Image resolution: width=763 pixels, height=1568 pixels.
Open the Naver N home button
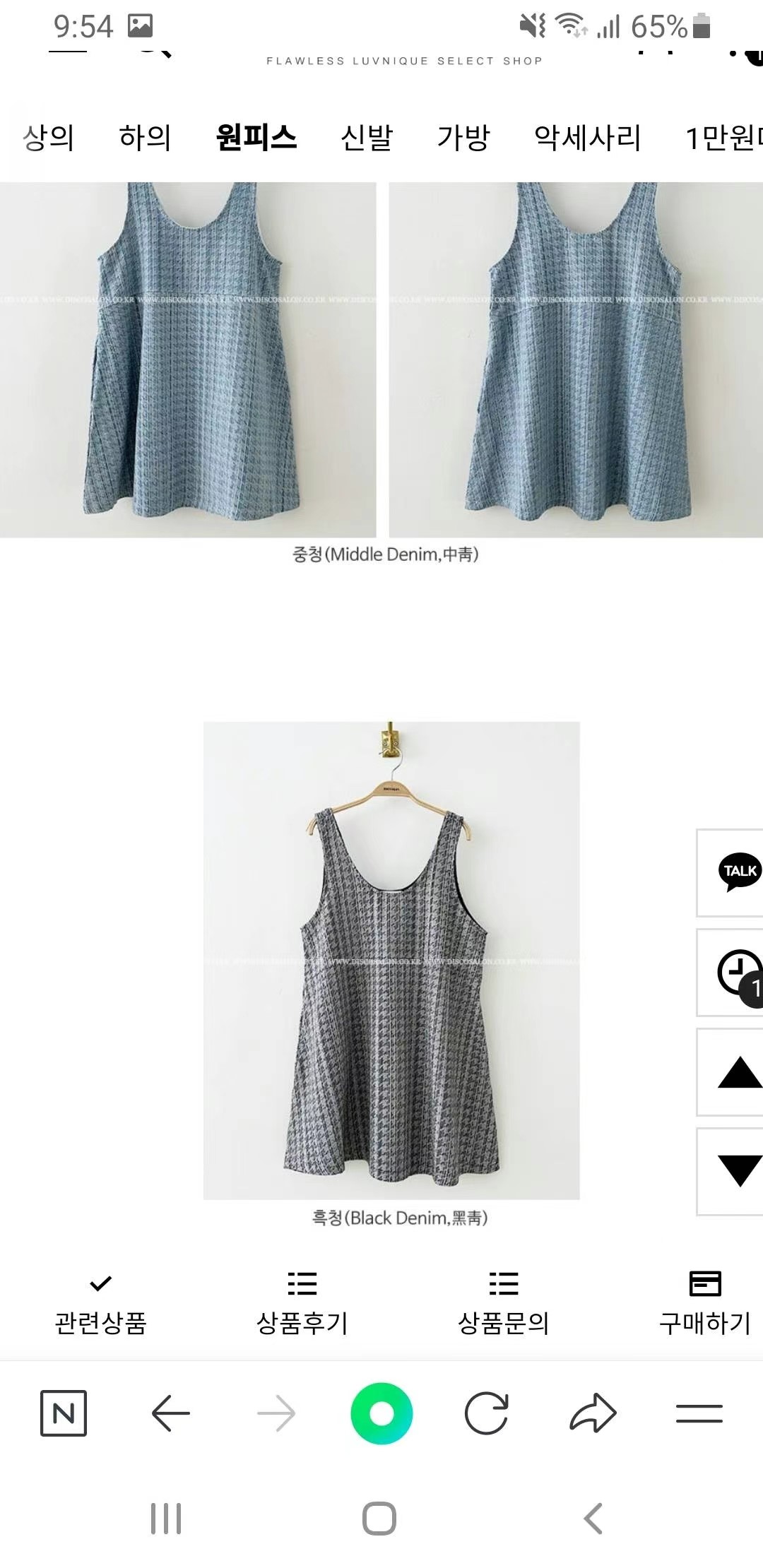pyautogui.click(x=64, y=1413)
